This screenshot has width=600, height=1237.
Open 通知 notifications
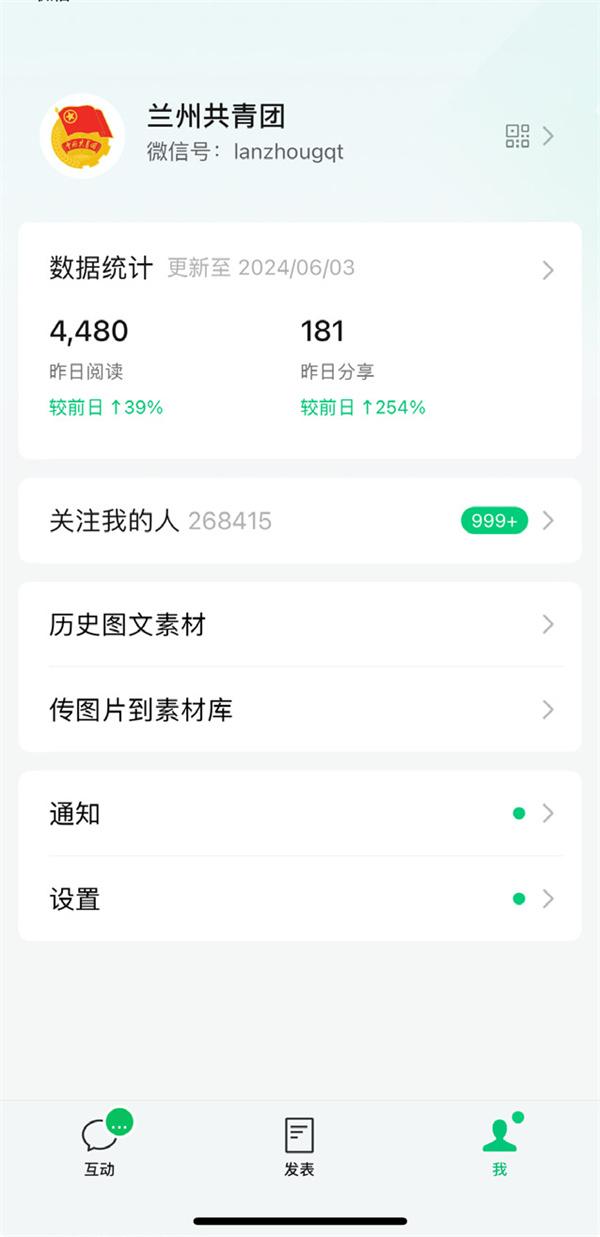point(300,814)
